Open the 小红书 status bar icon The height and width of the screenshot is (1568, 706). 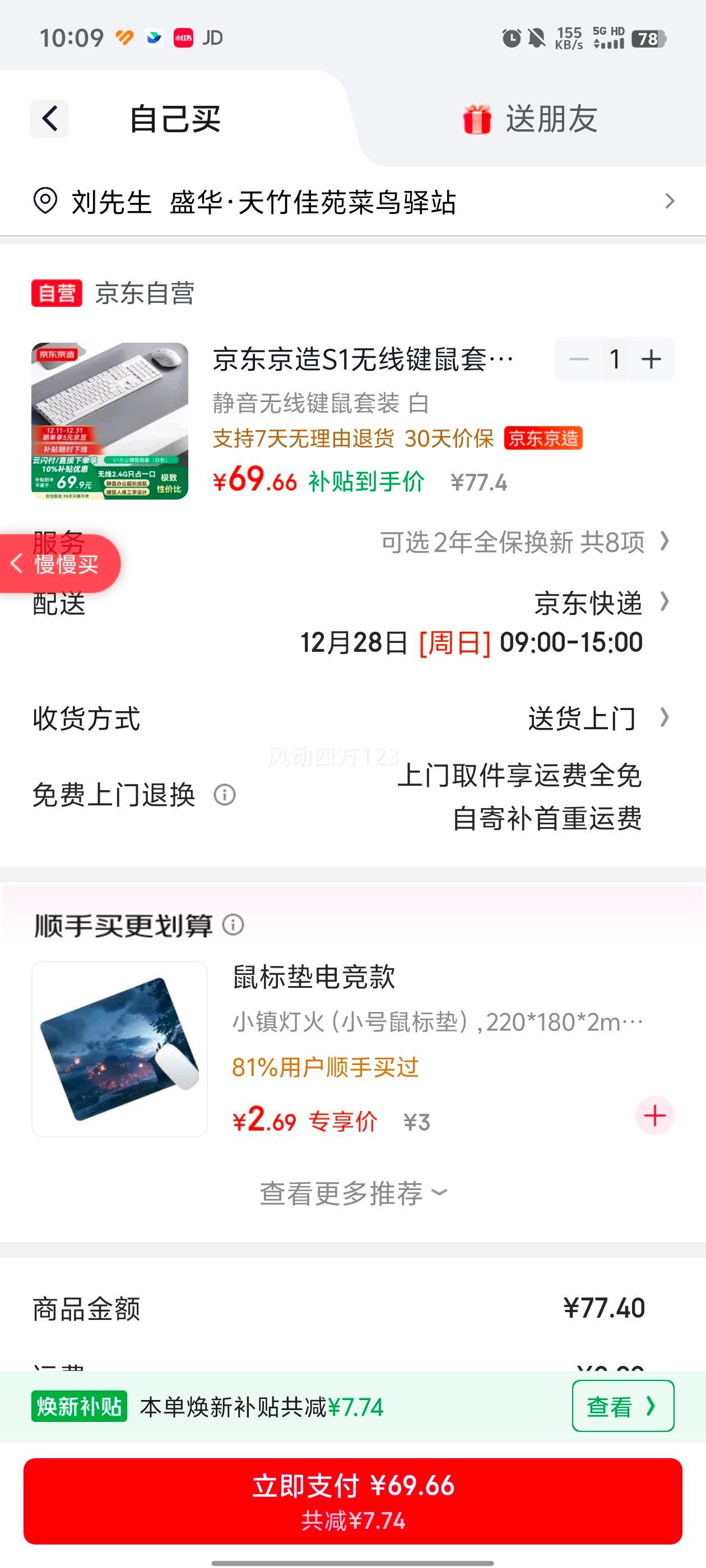(184, 38)
